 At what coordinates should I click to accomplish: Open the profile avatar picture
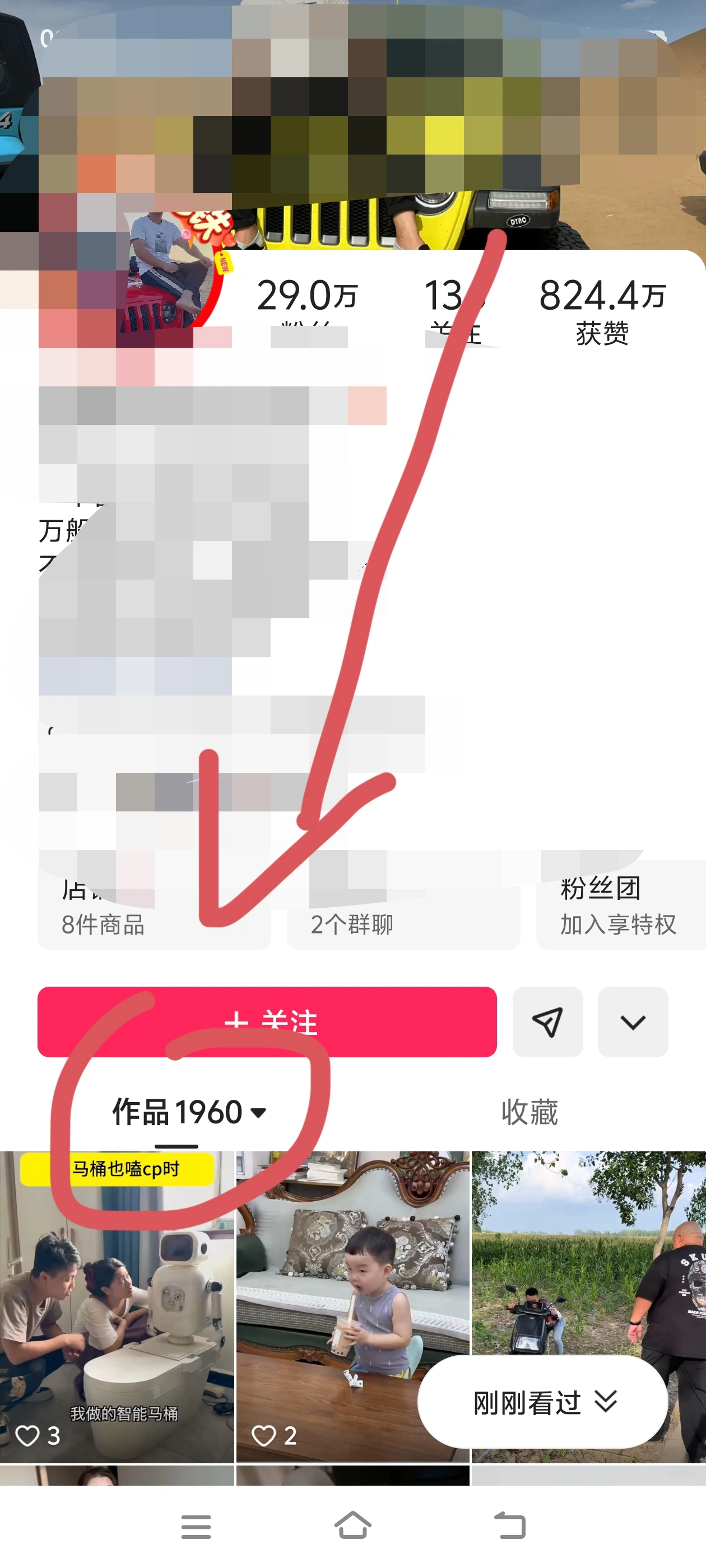pyautogui.click(x=174, y=271)
